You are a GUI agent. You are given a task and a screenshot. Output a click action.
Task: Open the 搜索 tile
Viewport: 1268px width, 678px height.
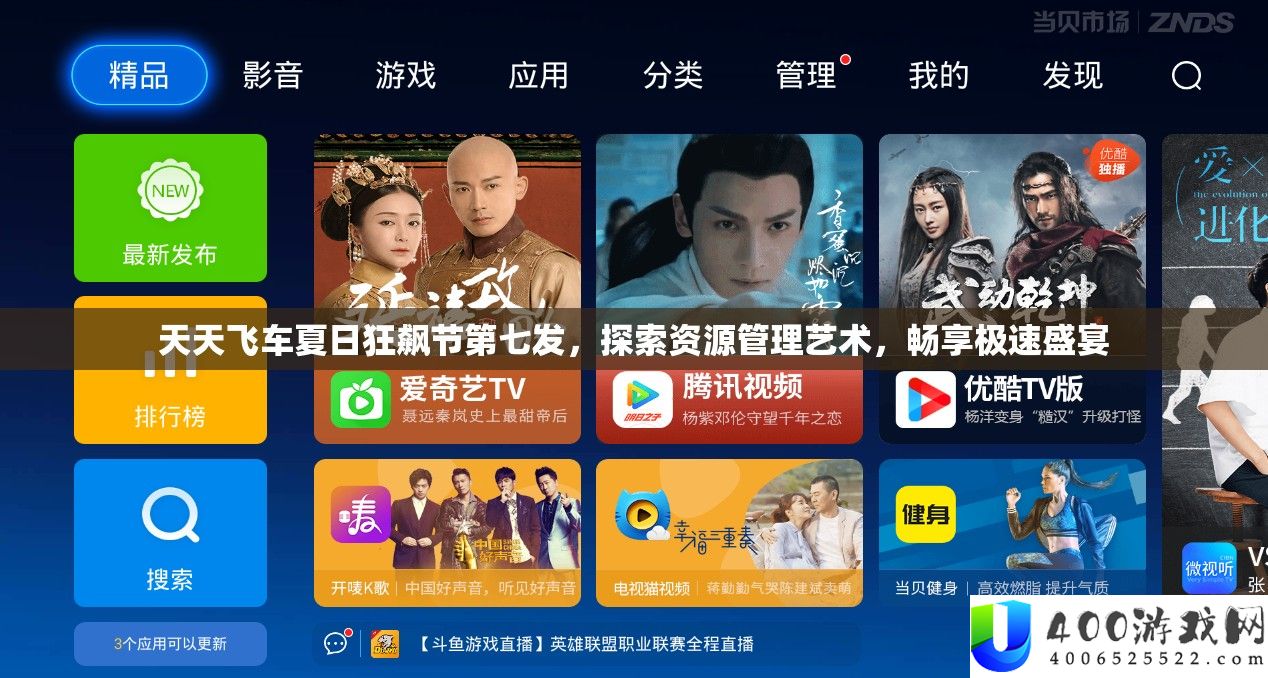(x=170, y=532)
